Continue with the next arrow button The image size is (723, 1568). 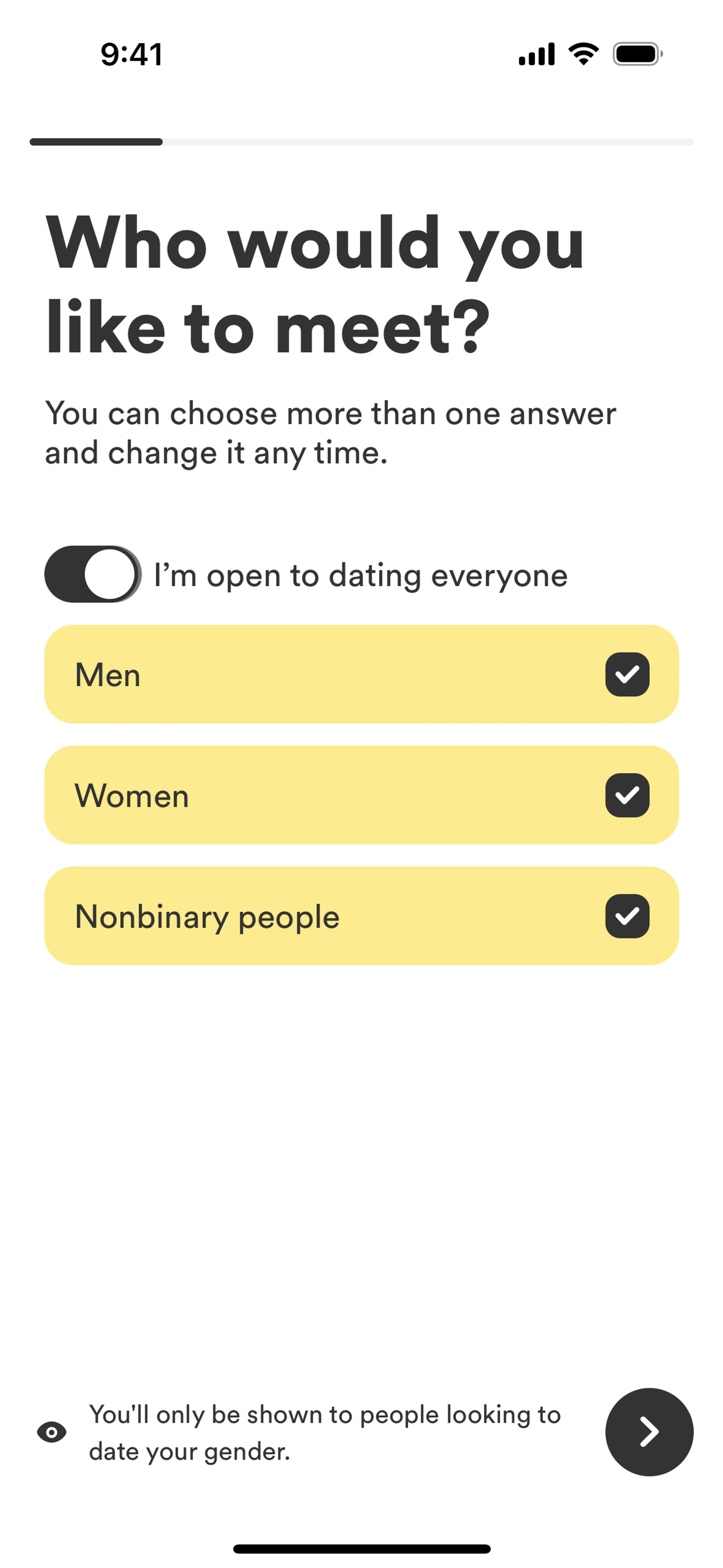(649, 1432)
